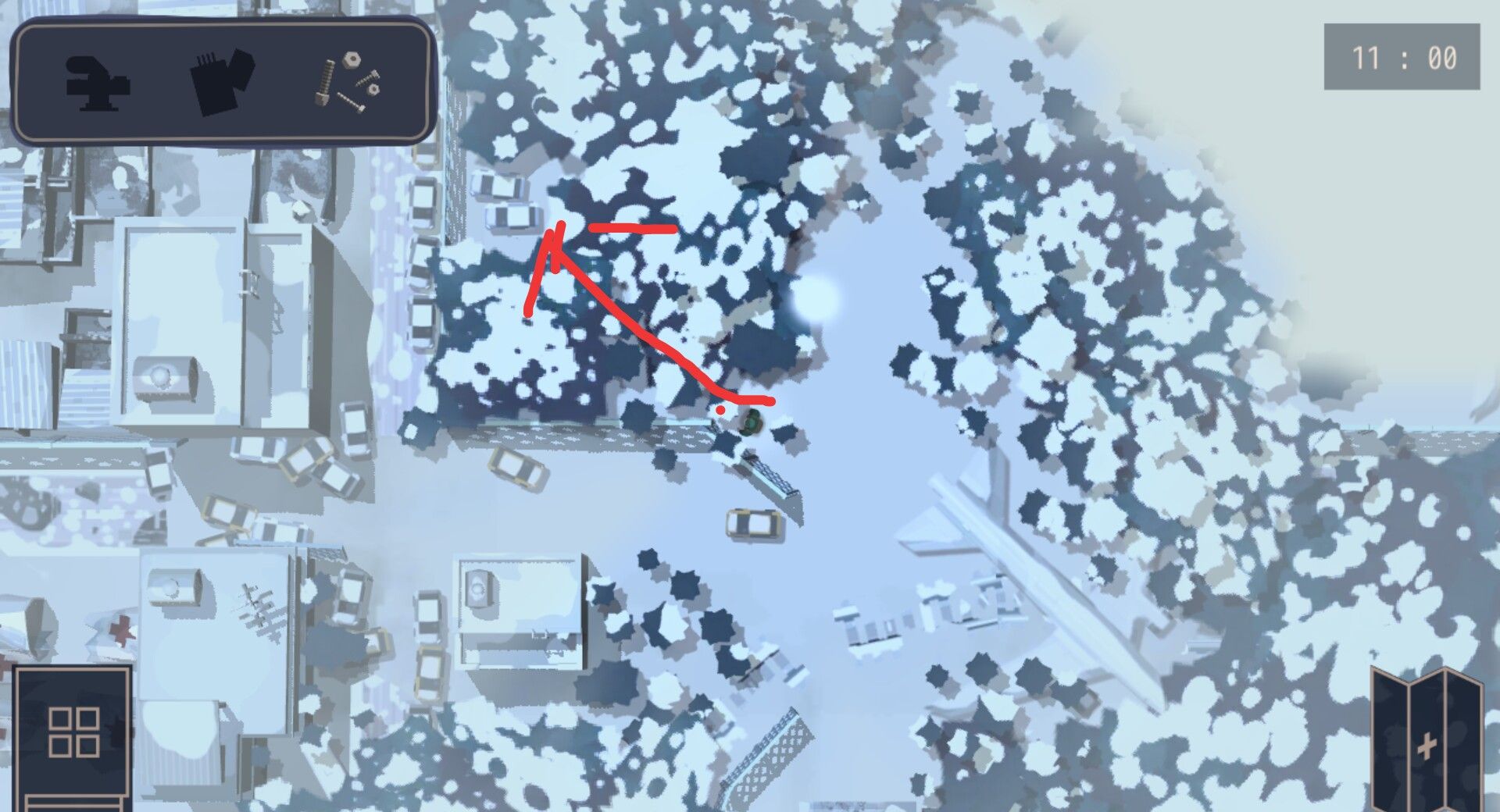
Task: Select the anvil inventory item
Action: (97, 84)
